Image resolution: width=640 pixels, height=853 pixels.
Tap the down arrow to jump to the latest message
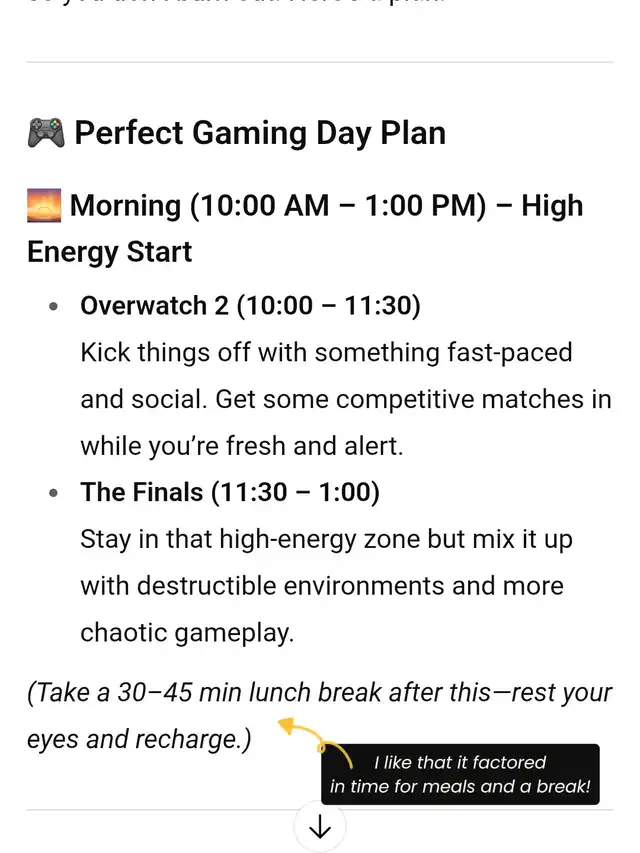pyautogui.click(x=320, y=827)
